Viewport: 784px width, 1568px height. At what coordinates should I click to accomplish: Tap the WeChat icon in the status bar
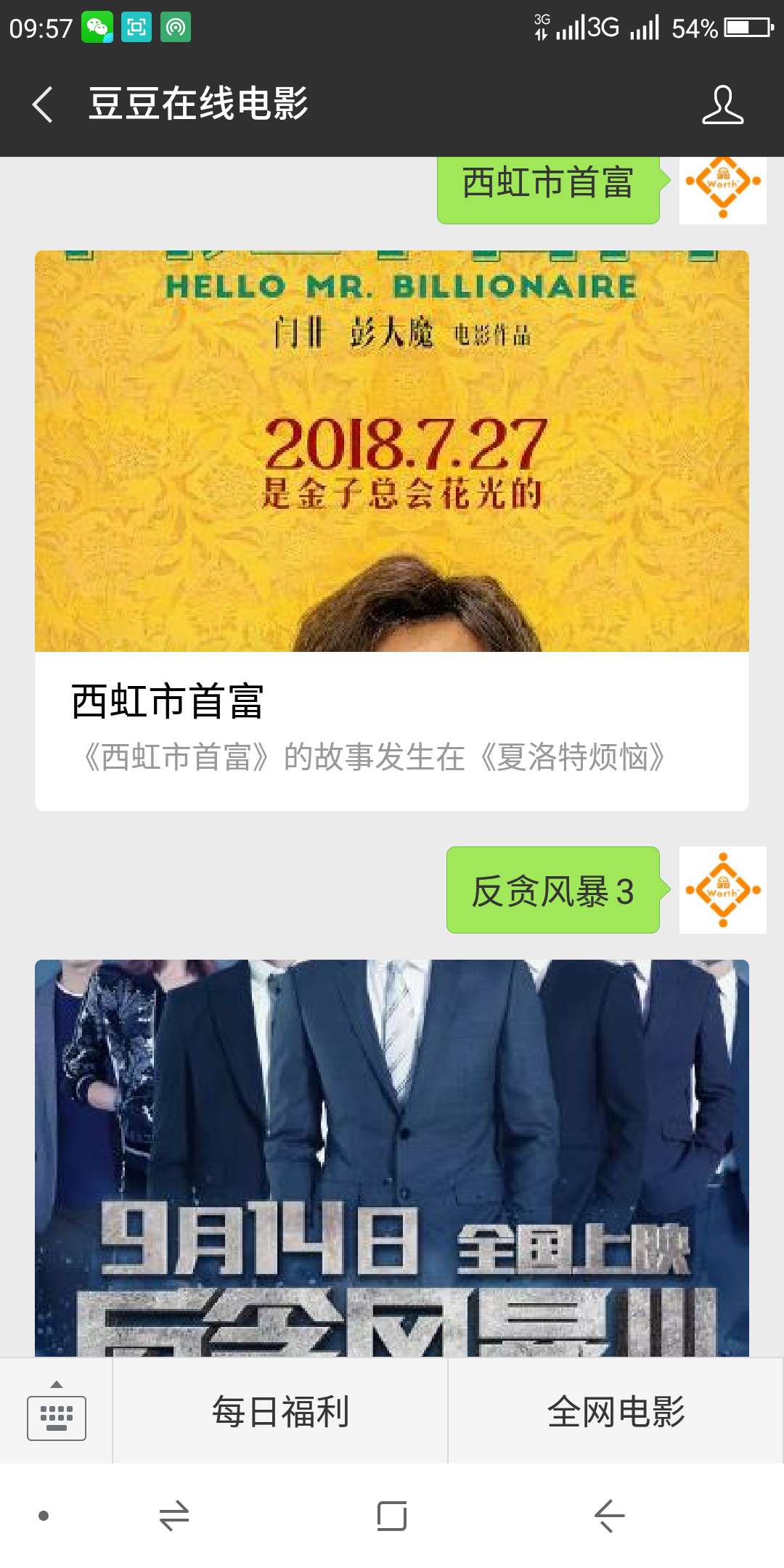coord(98,28)
